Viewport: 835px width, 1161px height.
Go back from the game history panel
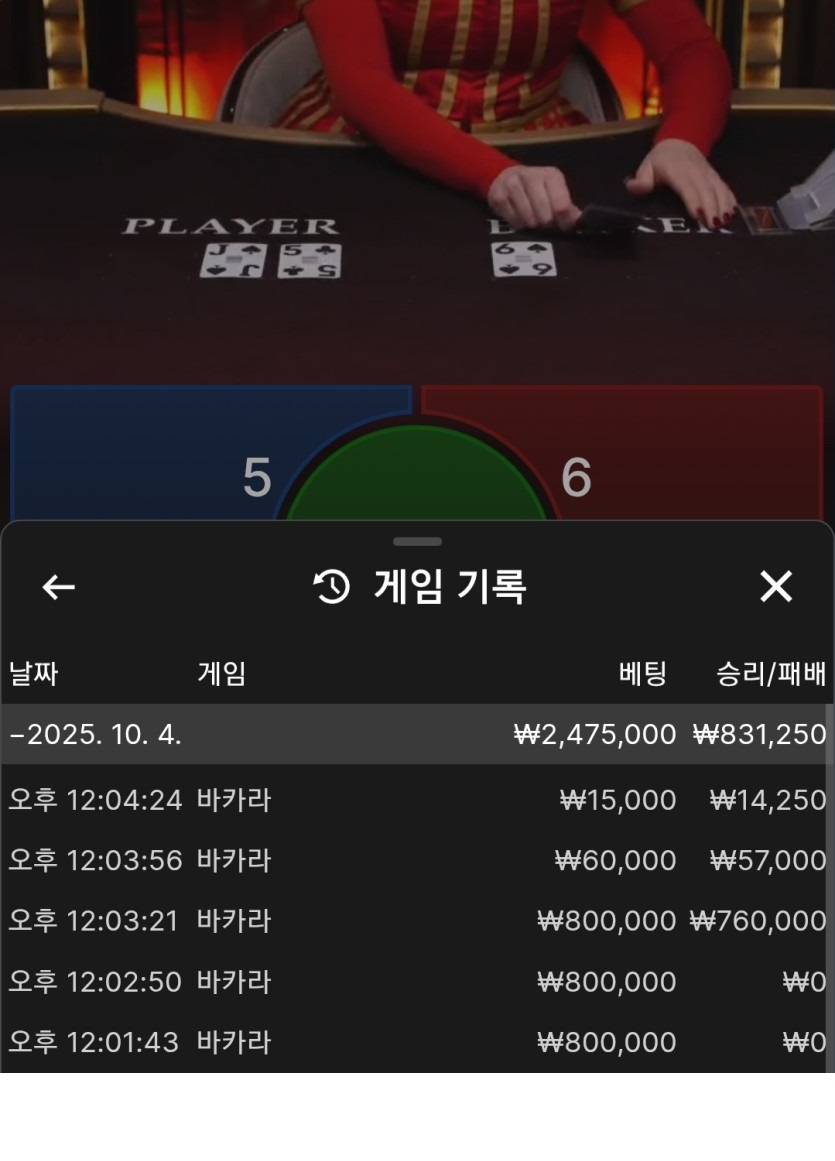coord(58,587)
